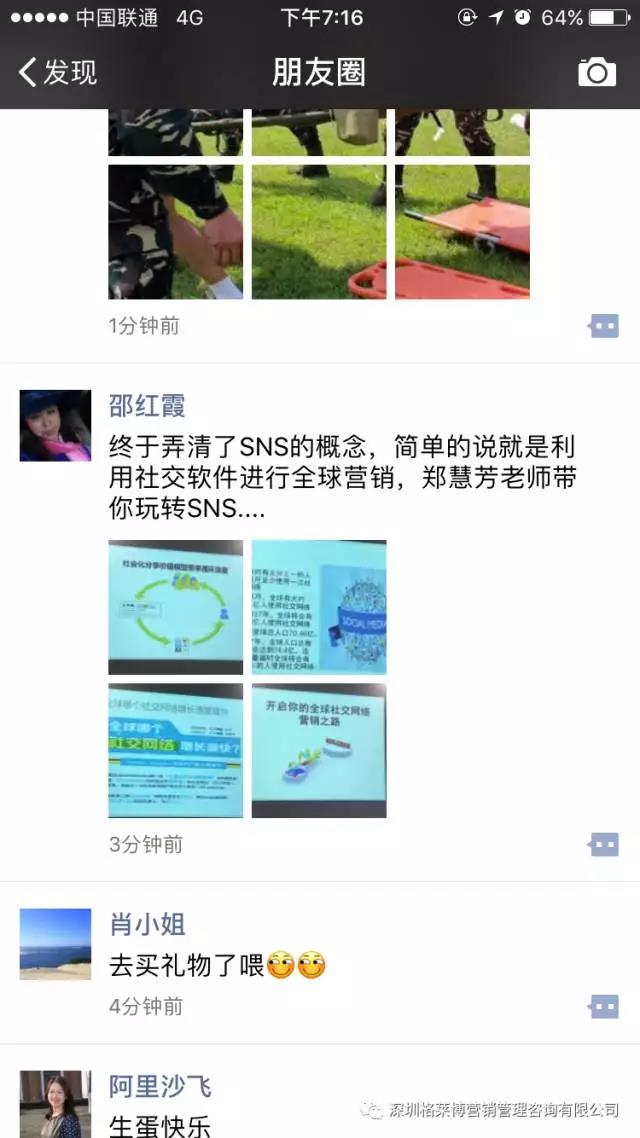Open 肖小姐's avatar
The height and width of the screenshot is (1138, 640).
55,944
